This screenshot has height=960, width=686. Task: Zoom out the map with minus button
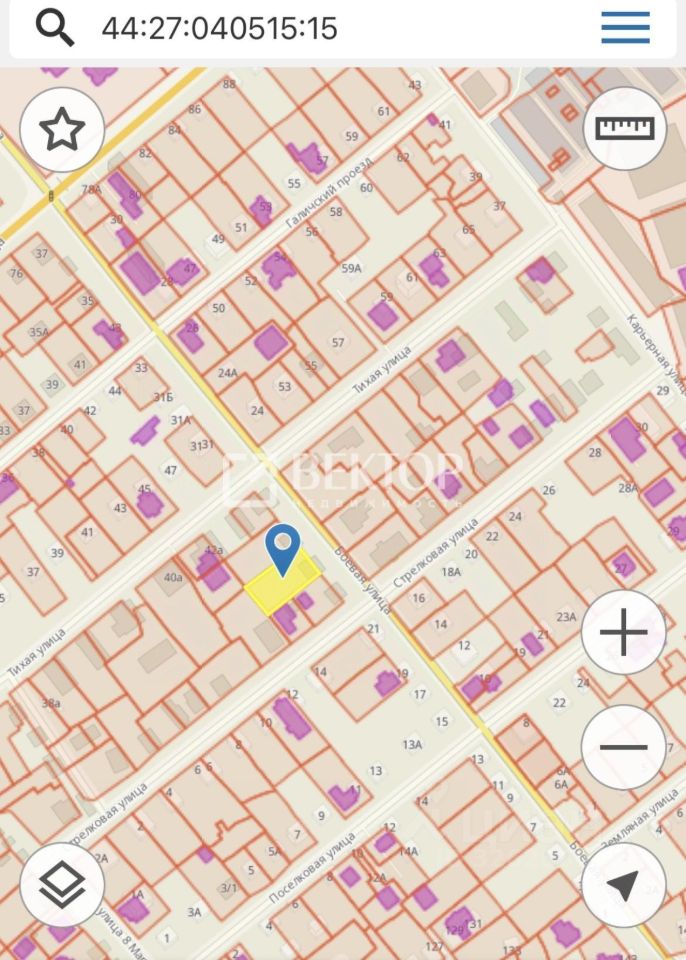[x=624, y=747]
